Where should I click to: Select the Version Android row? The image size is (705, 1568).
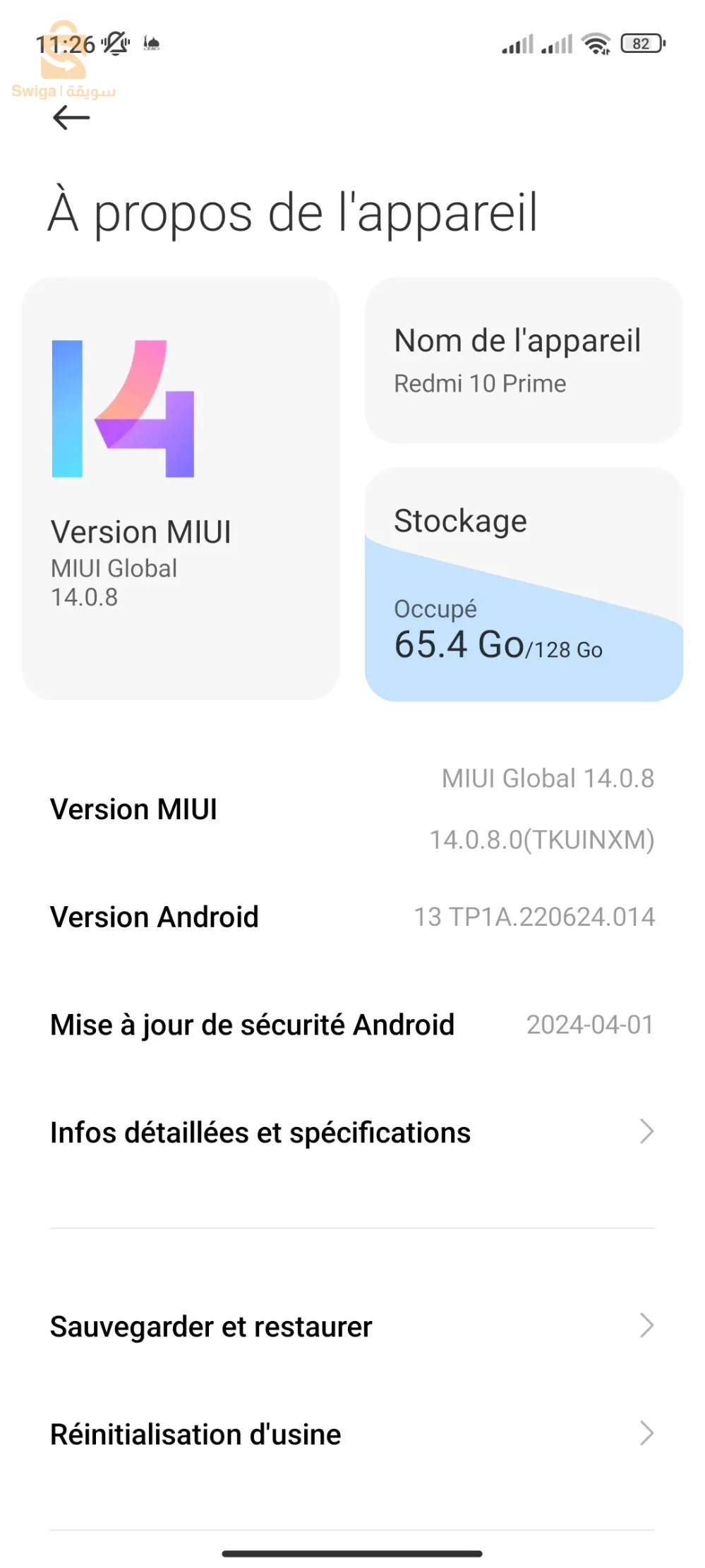pos(353,917)
